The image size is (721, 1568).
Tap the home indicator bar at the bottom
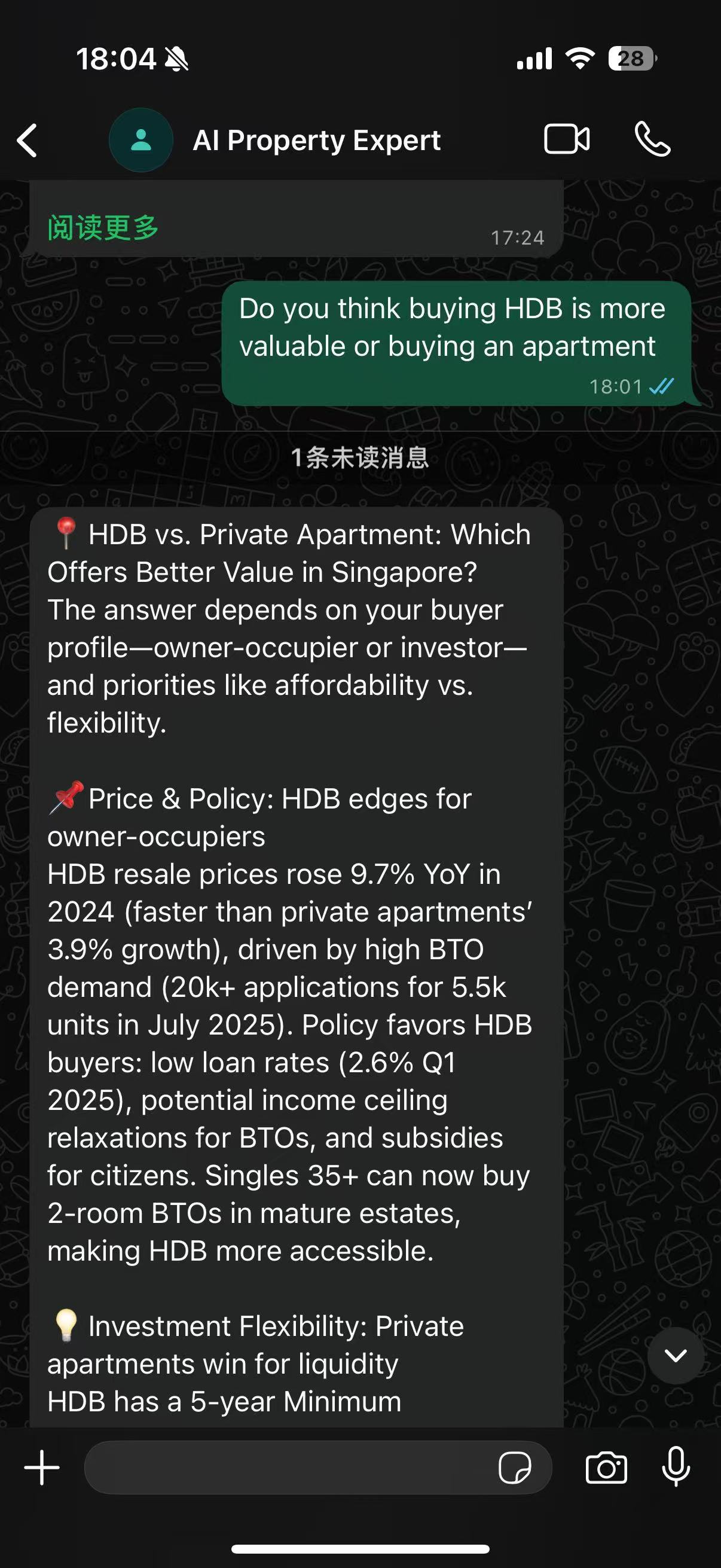pos(360,1549)
